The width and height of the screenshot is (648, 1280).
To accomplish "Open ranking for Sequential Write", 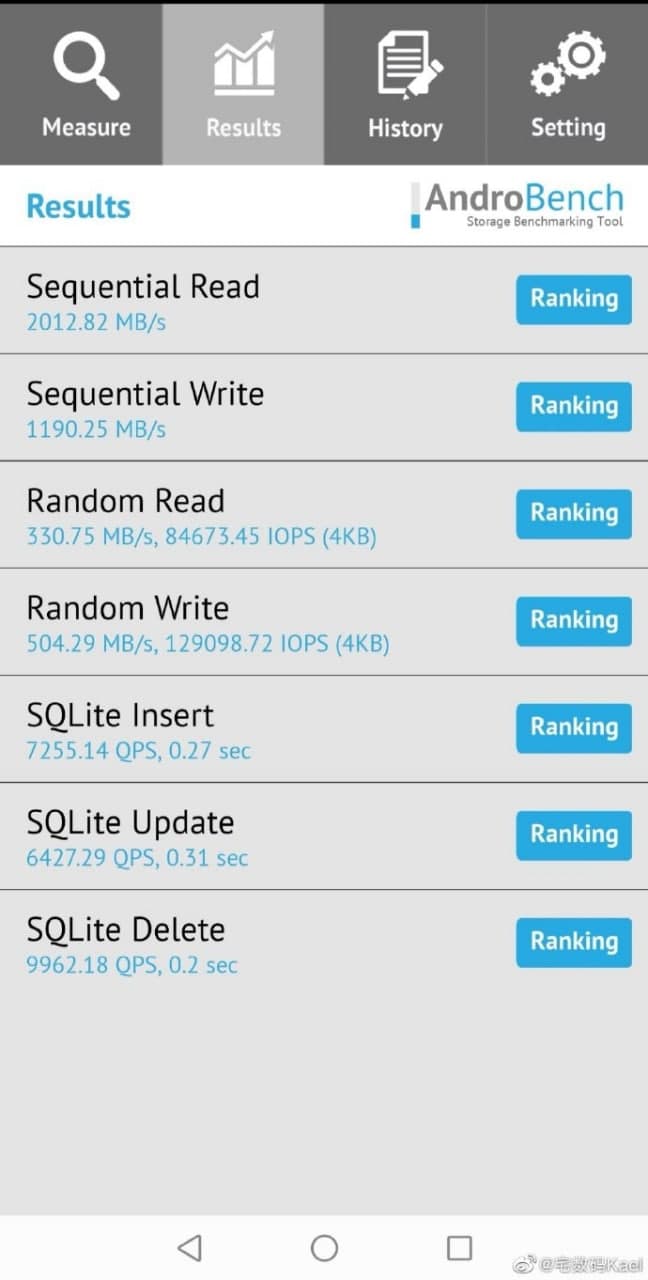I will point(573,406).
